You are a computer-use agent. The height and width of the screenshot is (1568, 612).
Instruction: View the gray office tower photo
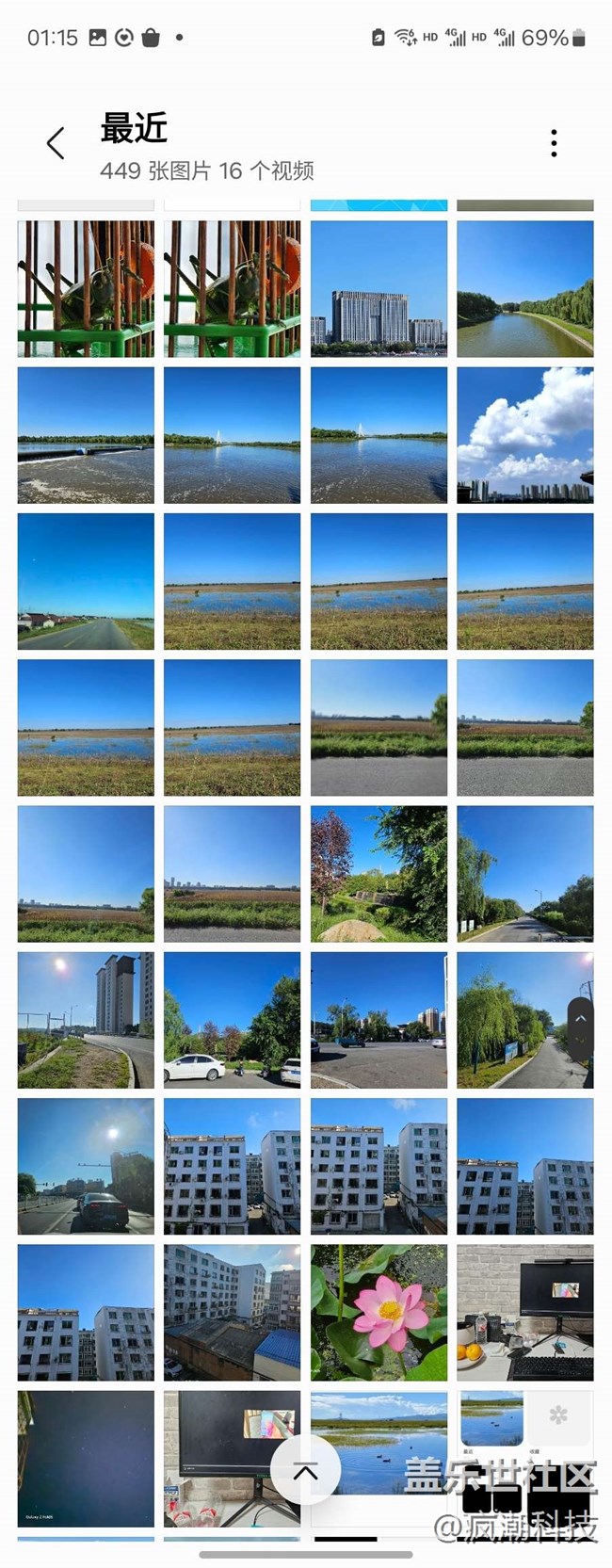(378, 288)
